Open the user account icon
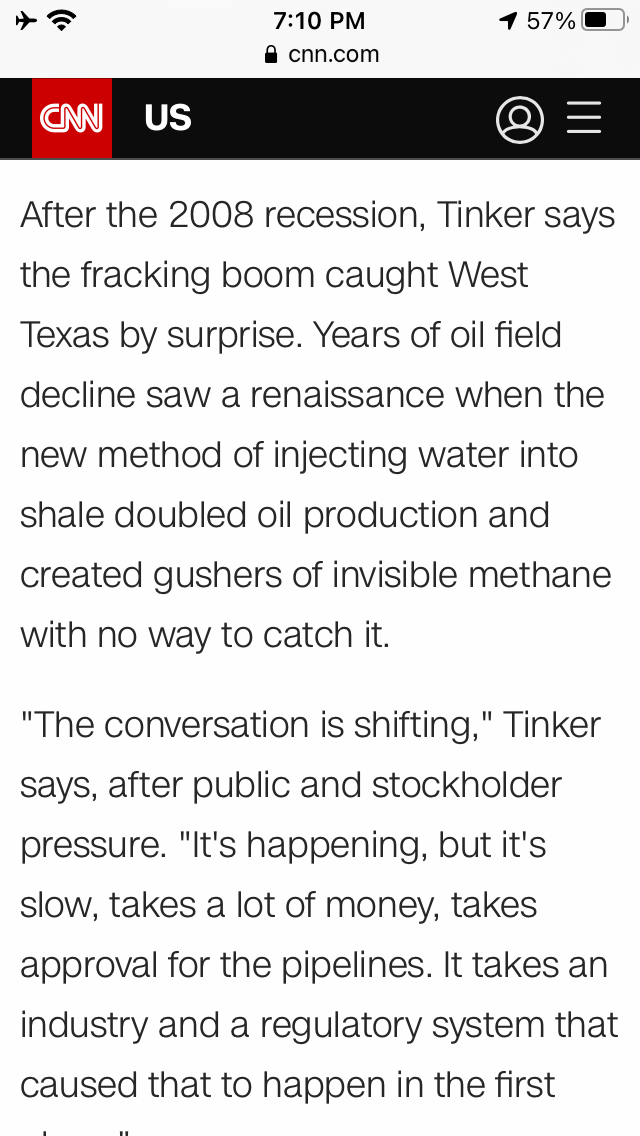 [x=520, y=119]
